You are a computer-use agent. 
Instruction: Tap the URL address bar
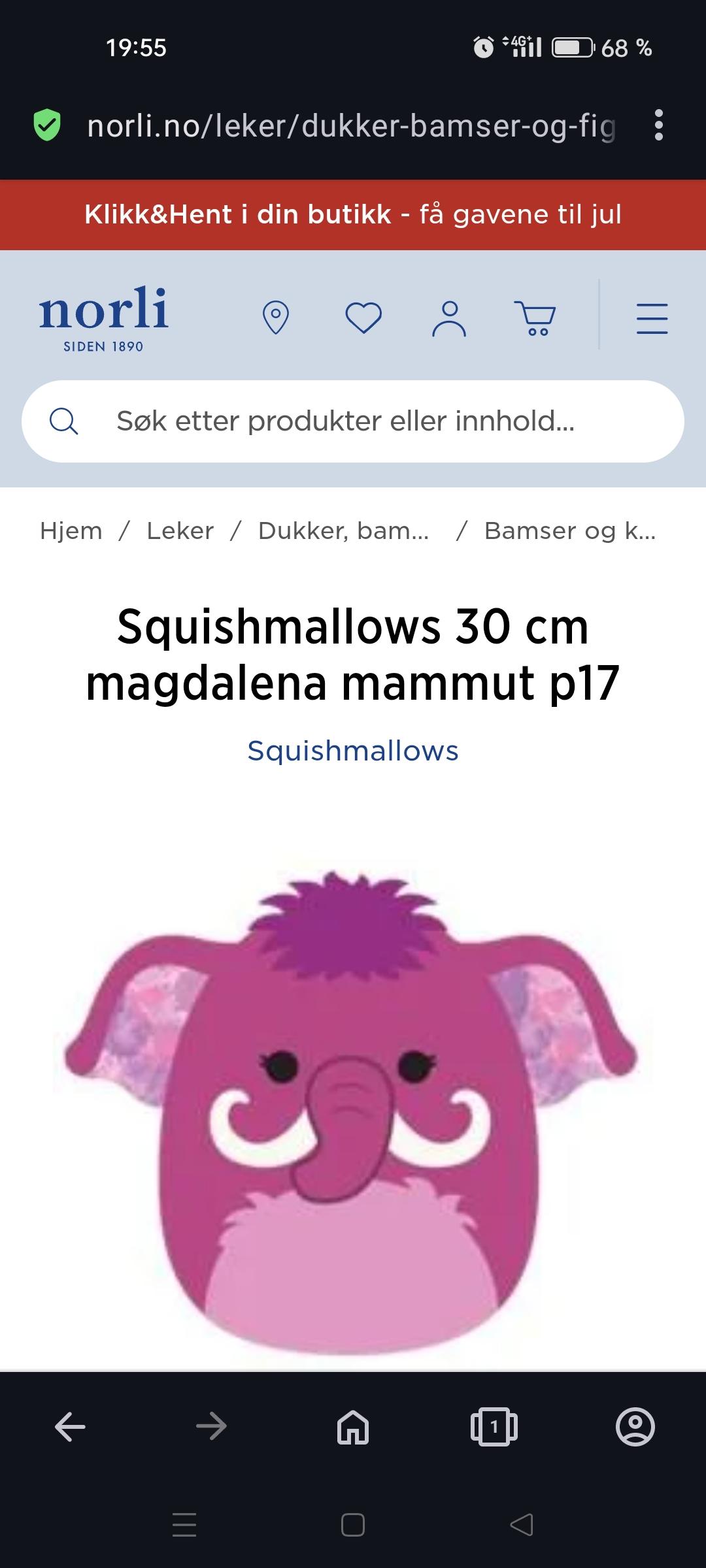pos(351,125)
